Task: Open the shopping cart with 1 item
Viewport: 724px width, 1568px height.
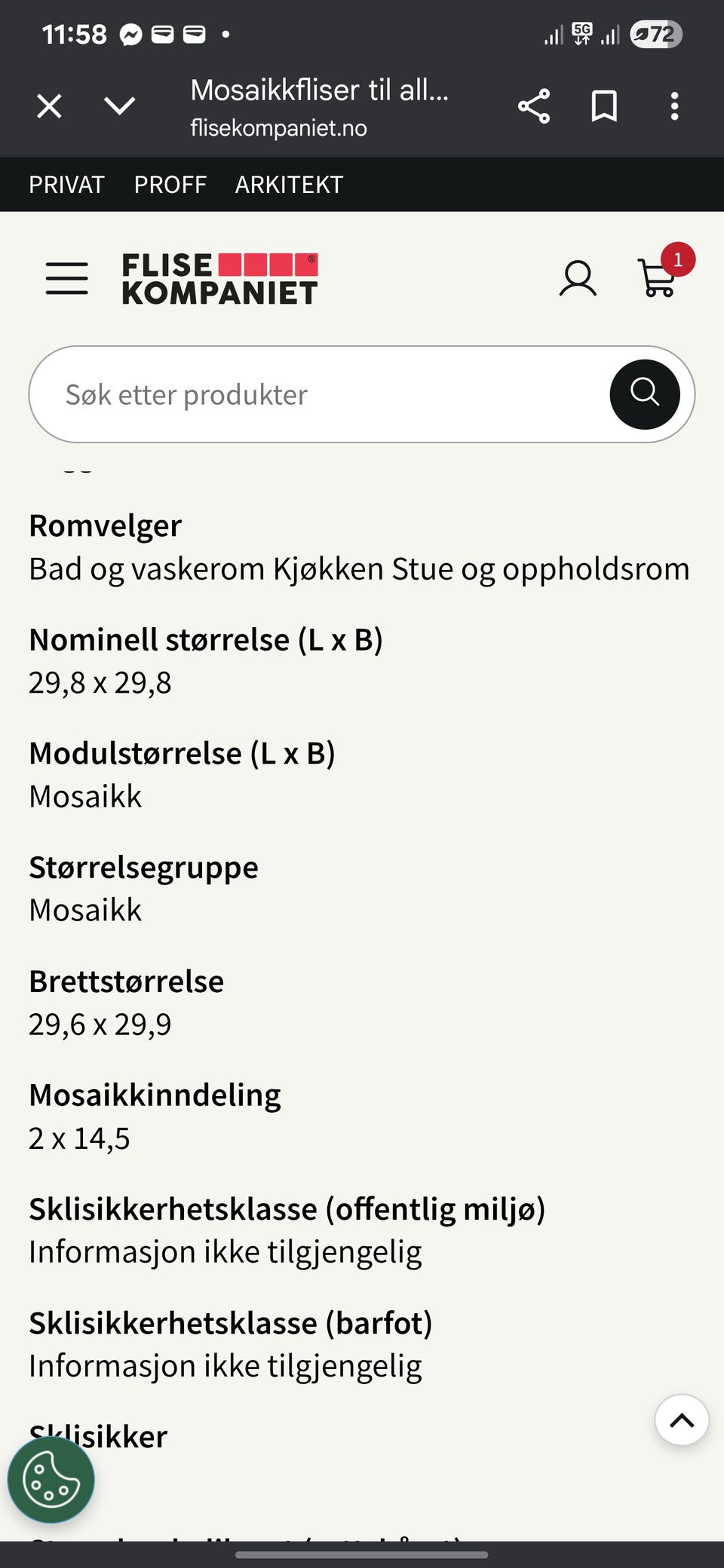Action: (x=656, y=280)
